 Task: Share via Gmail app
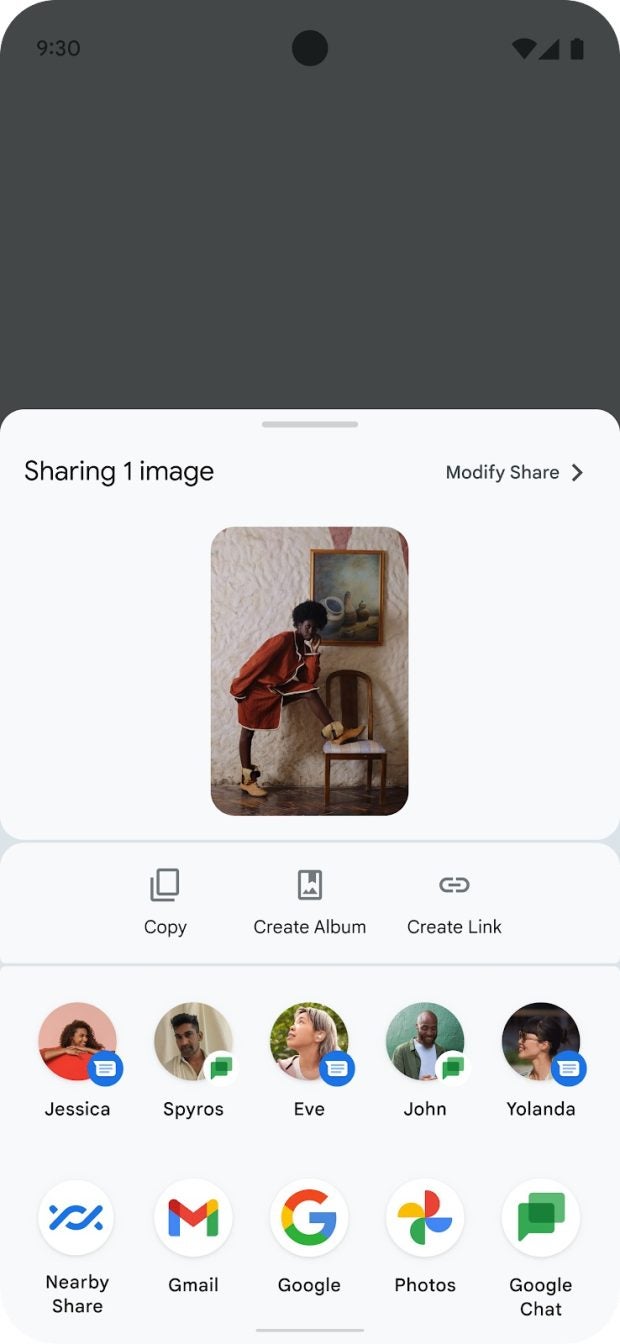pos(193,1219)
